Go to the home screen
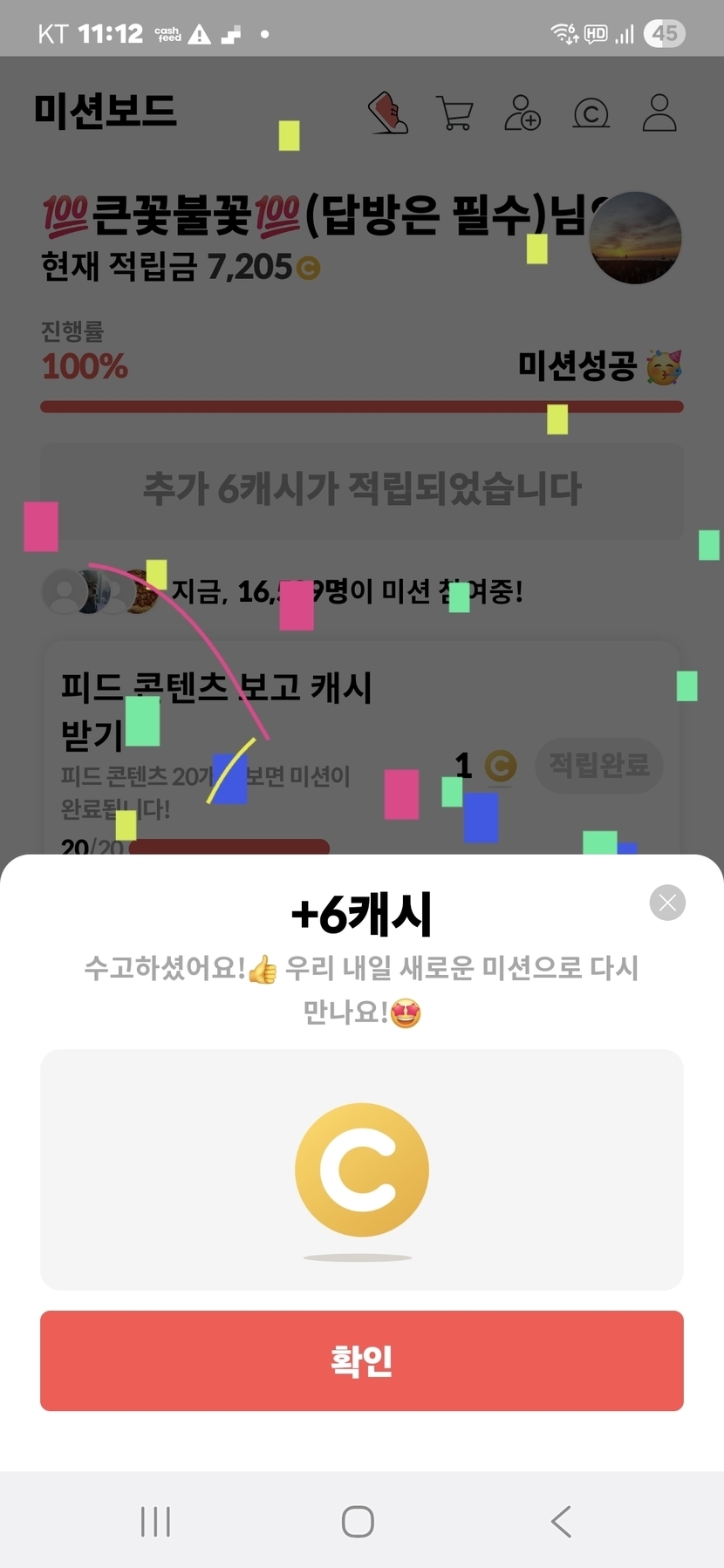 point(358,1522)
